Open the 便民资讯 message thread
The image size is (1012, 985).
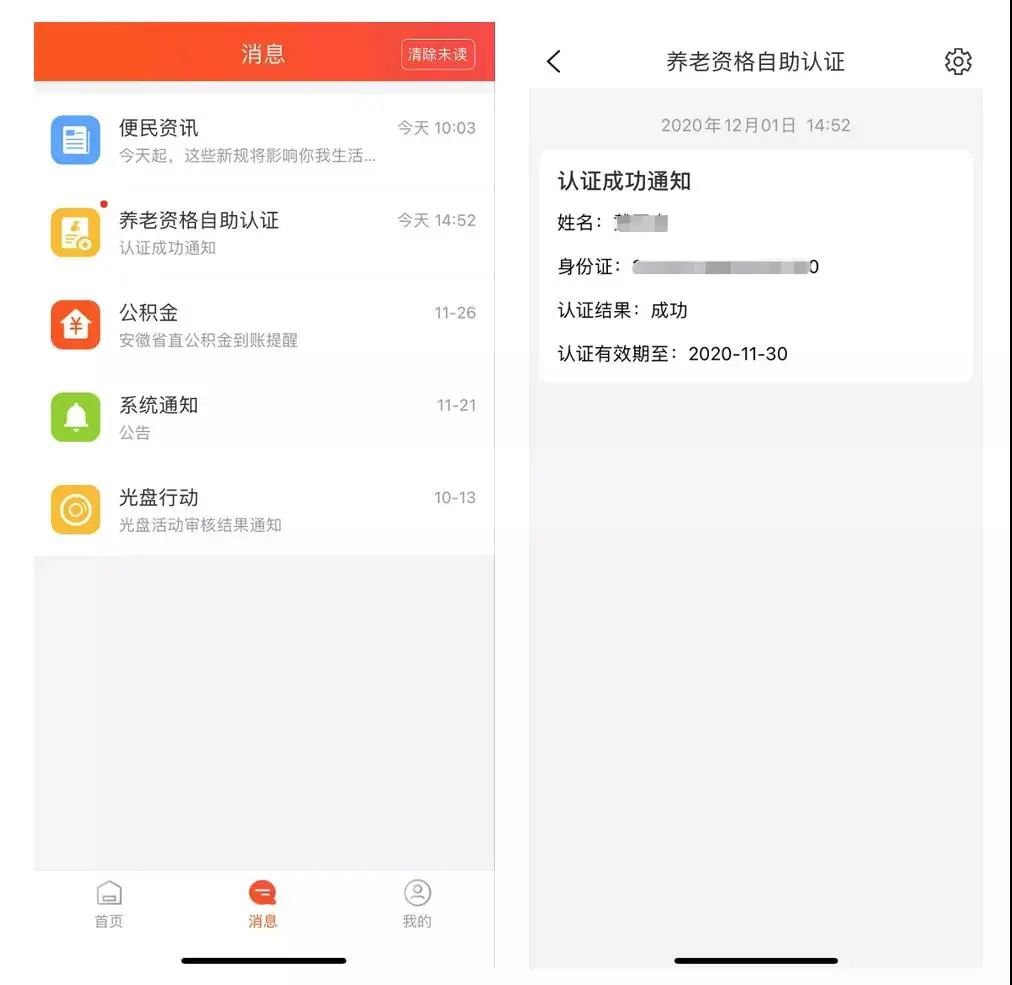(x=263, y=140)
